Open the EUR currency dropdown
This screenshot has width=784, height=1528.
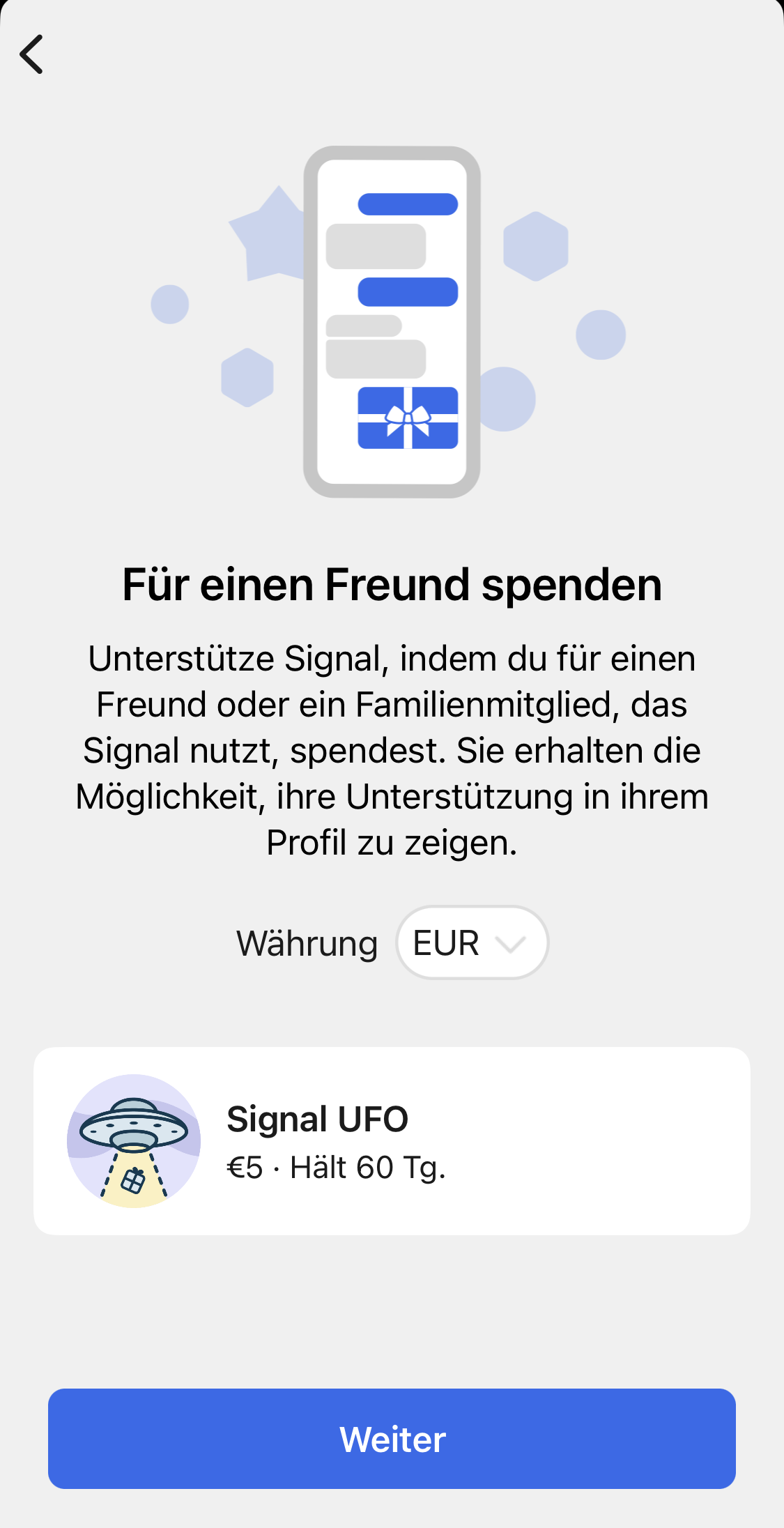click(x=472, y=942)
